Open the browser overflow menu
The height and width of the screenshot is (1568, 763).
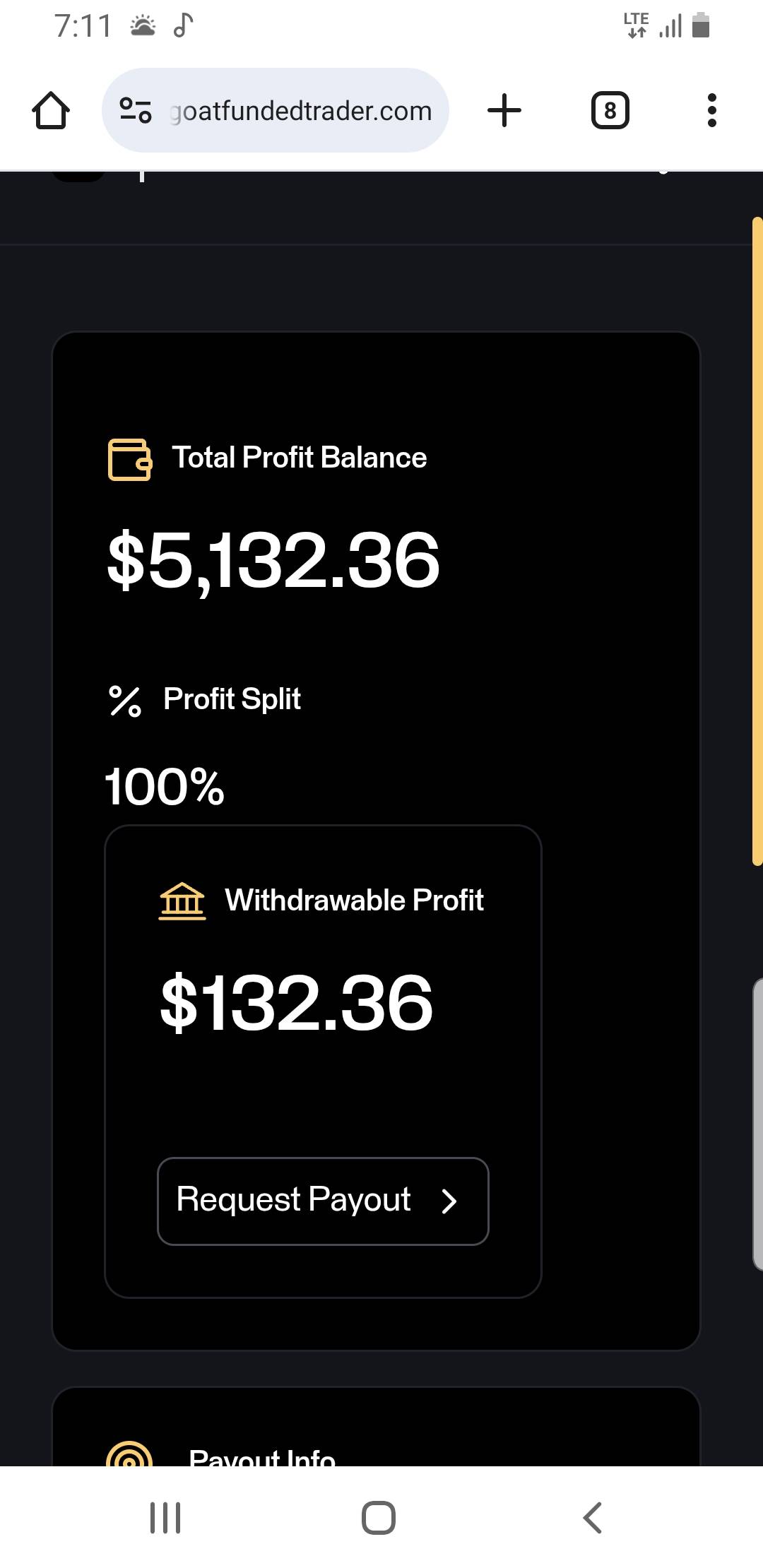tap(712, 110)
